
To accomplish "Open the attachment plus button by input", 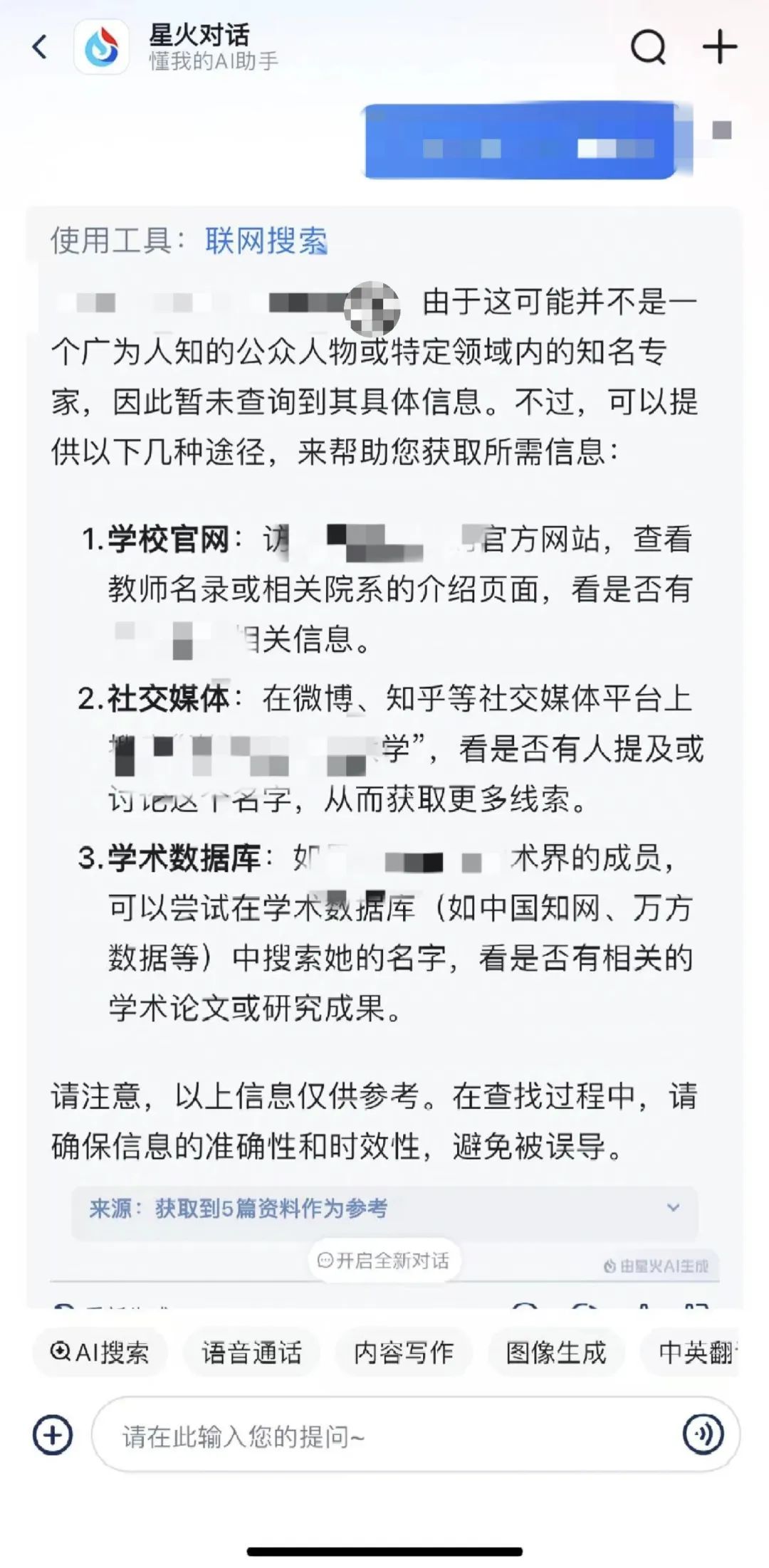I will coord(53,1435).
